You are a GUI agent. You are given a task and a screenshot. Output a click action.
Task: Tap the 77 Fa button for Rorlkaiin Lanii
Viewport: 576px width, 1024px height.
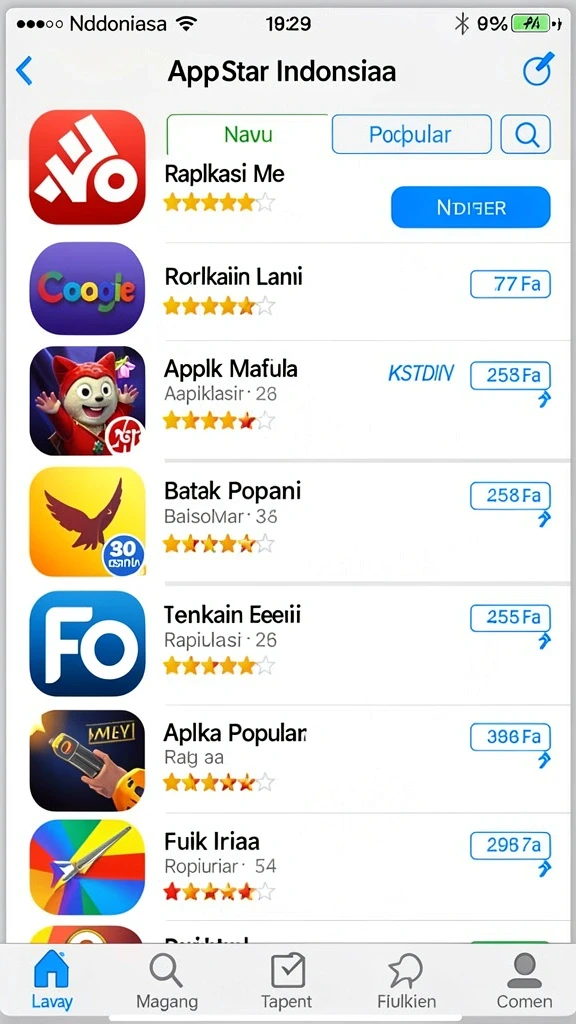[511, 284]
